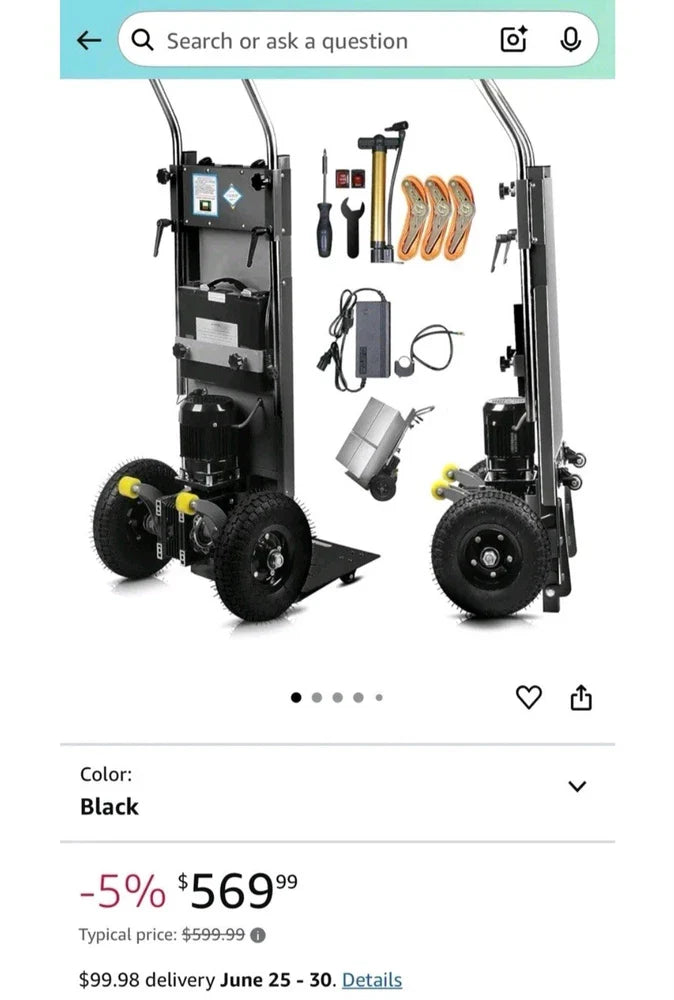This screenshot has width=674, height=1000.
Task: Share this product listing
Action: point(581,698)
